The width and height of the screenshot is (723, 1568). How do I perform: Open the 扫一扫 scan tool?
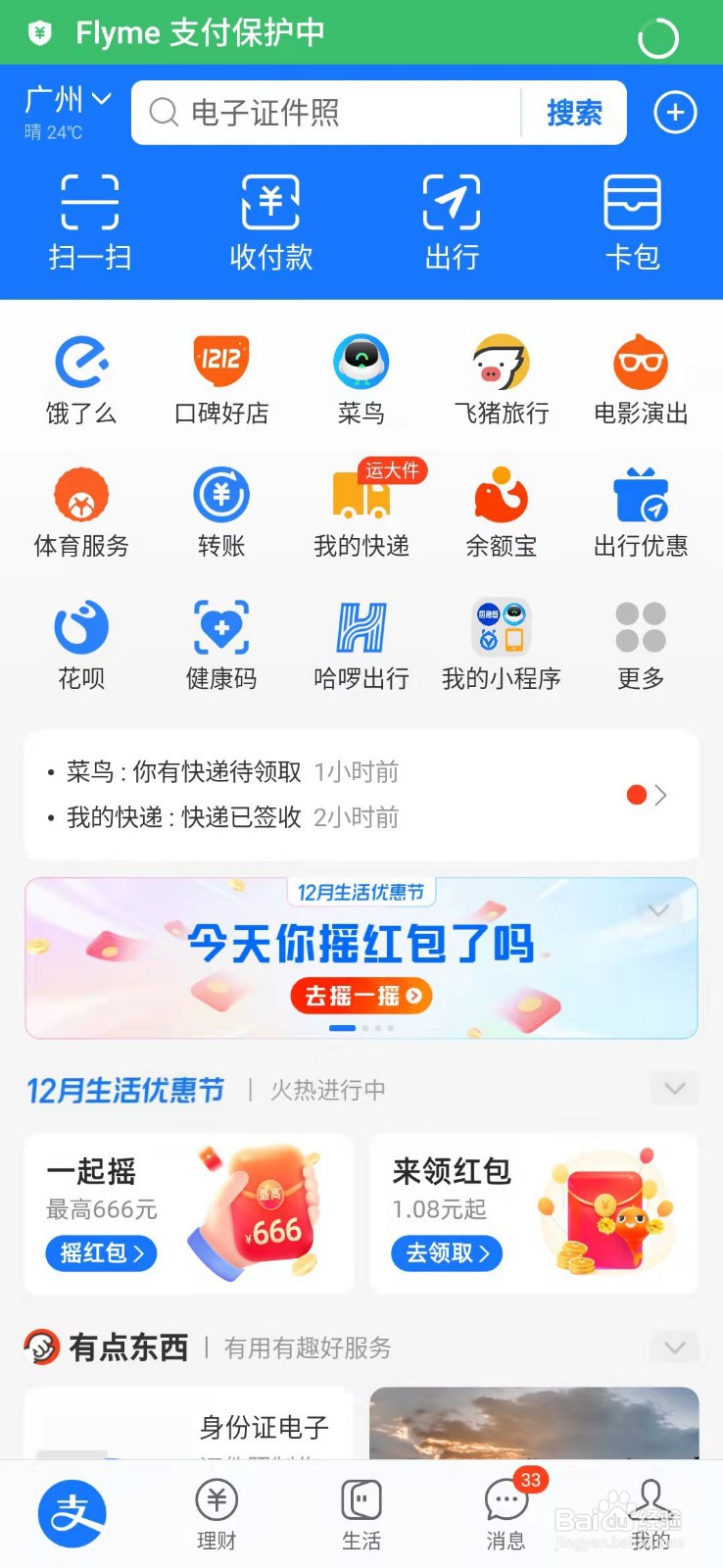click(x=90, y=220)
